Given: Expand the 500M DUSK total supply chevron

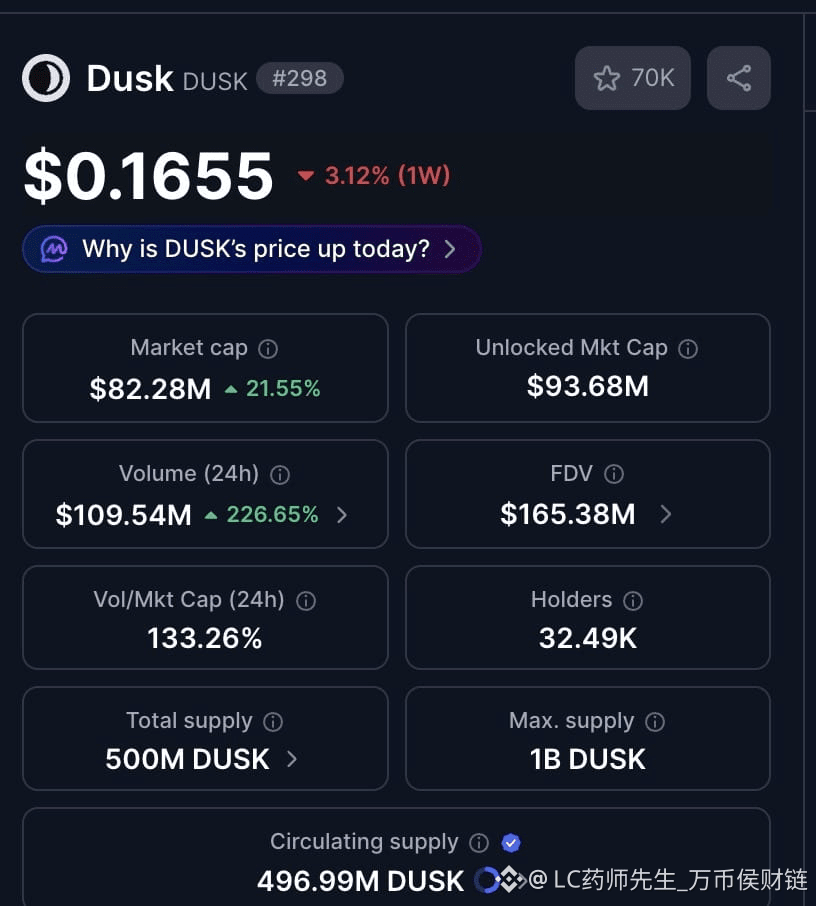Looking at the screenshot, I should pyautogui.click(x=292, y=759).
